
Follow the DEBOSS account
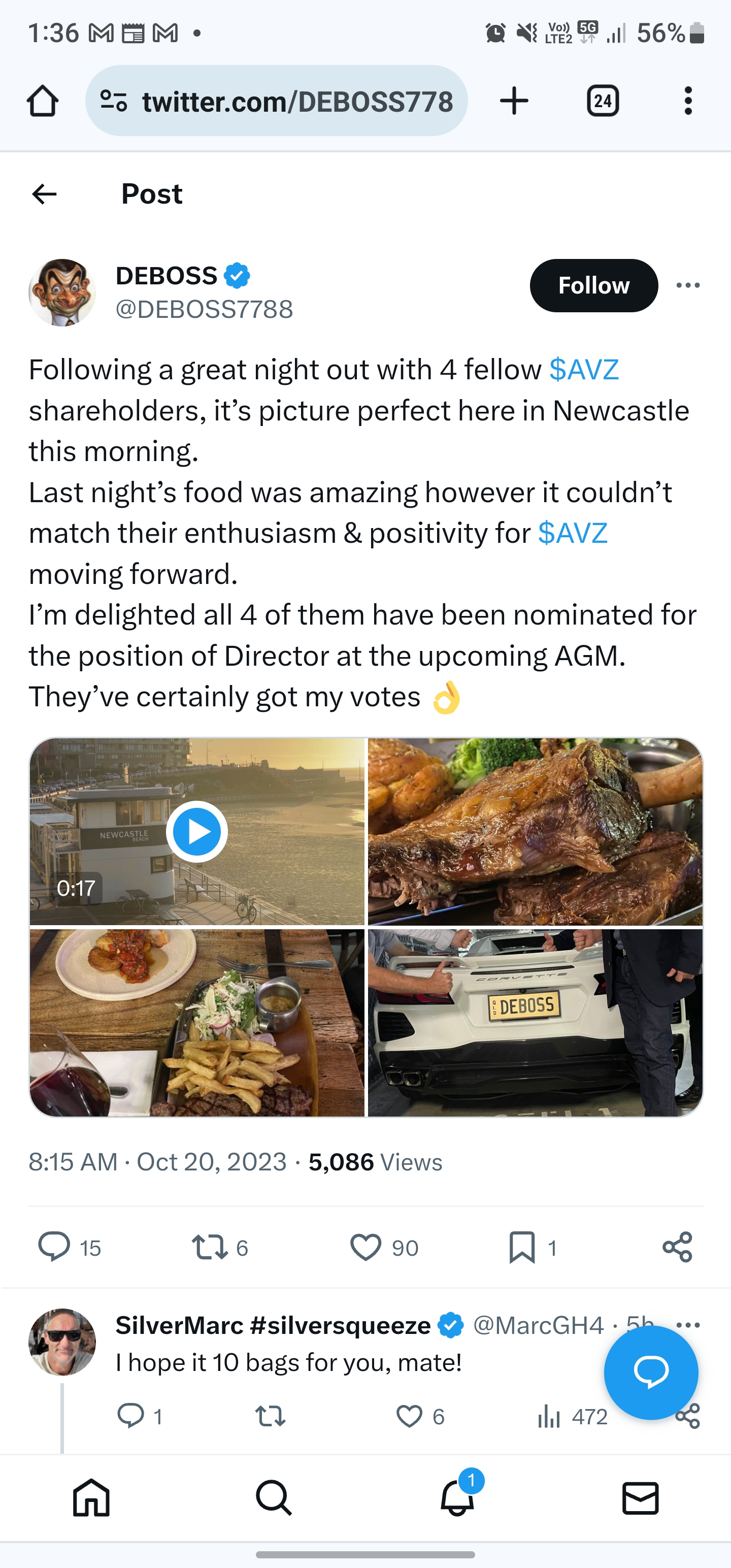593,285
